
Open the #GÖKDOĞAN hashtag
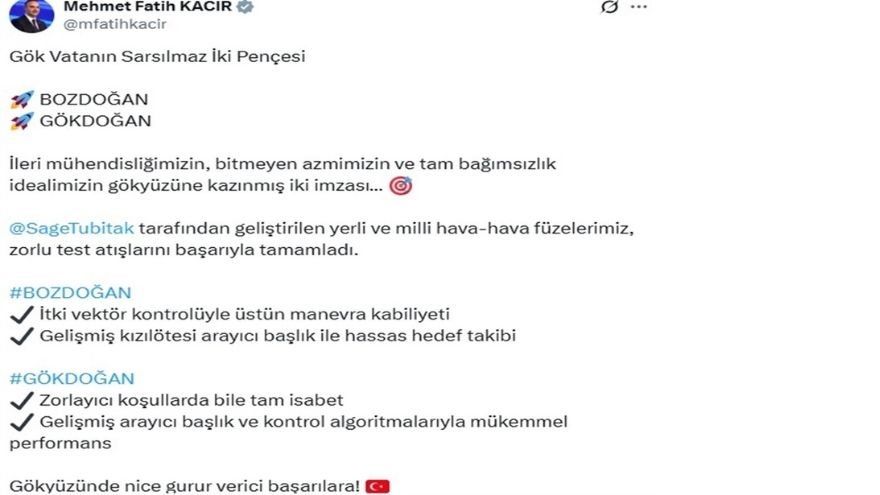[70, 379]
